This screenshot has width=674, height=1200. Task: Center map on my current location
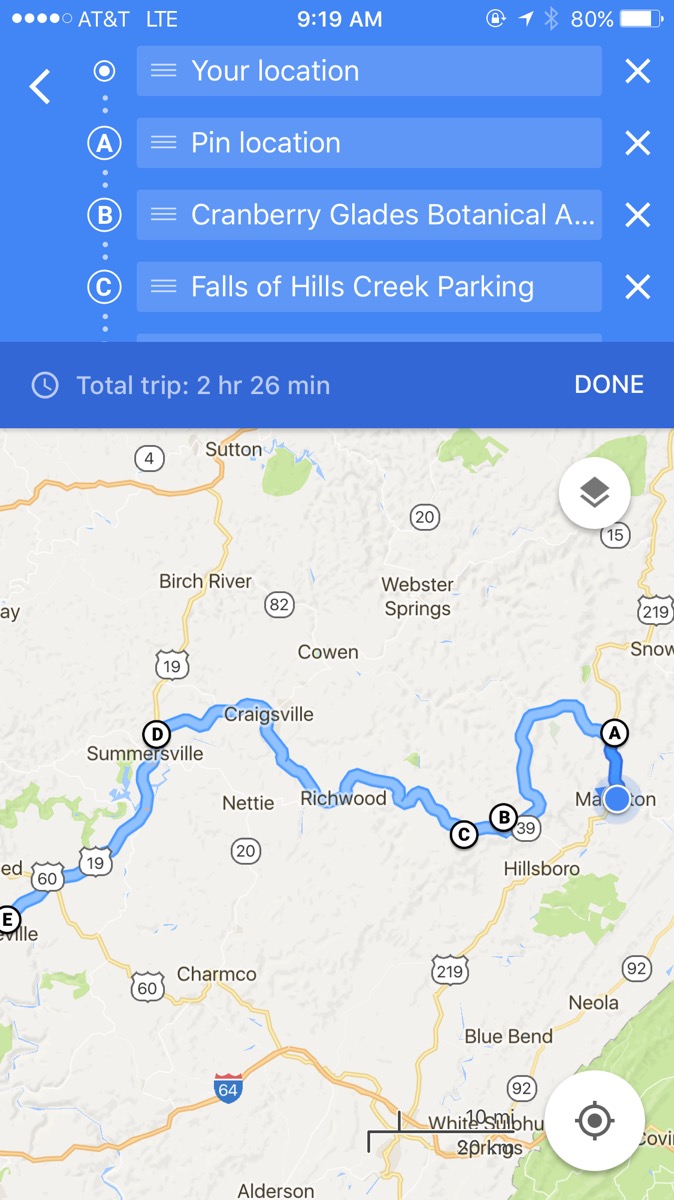pyautogui.click(x=594, y=1121)
